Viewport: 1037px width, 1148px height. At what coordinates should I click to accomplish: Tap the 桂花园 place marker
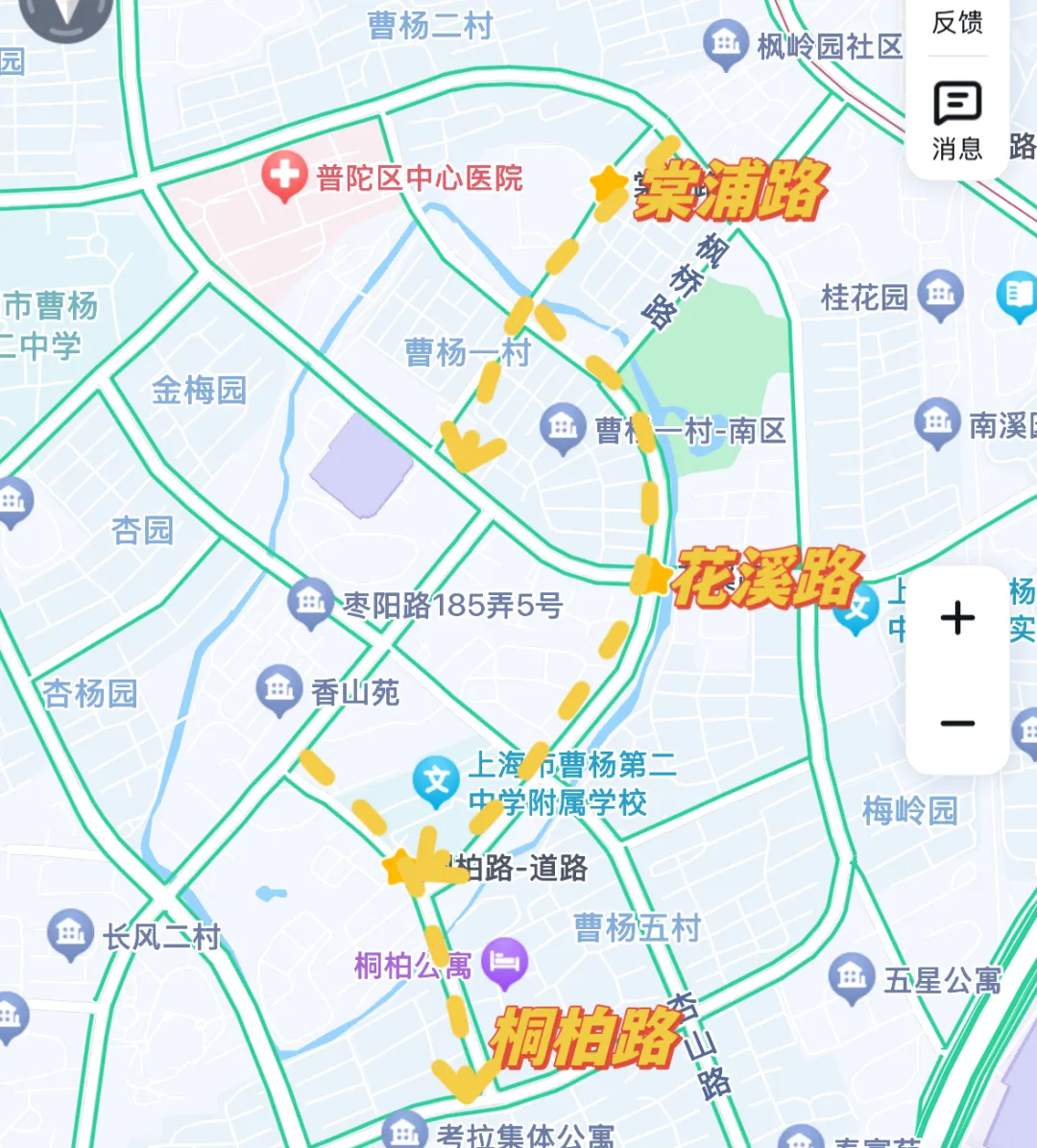(x=941, y=294)
